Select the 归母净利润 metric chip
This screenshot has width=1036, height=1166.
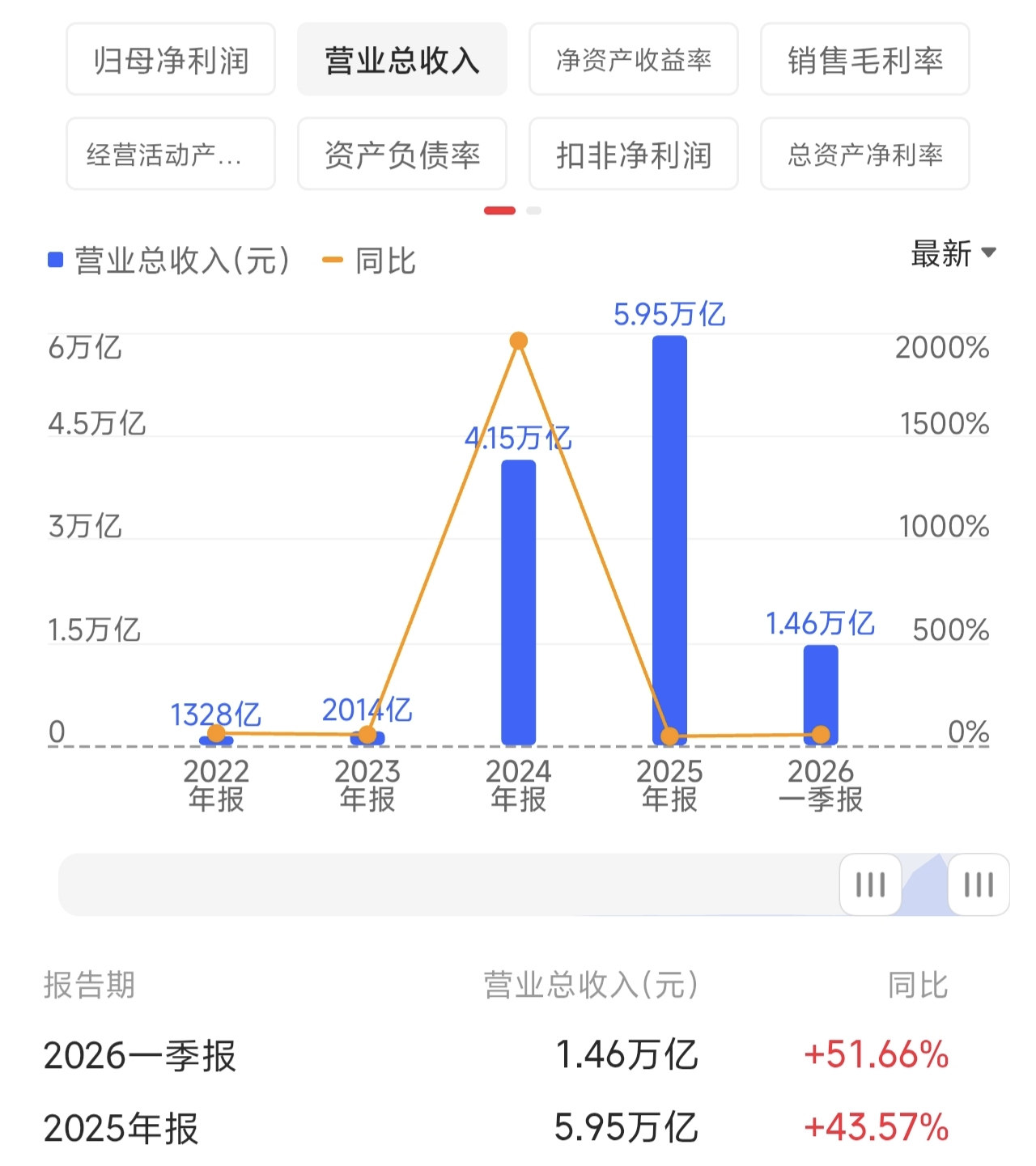(x=171, y=60)
